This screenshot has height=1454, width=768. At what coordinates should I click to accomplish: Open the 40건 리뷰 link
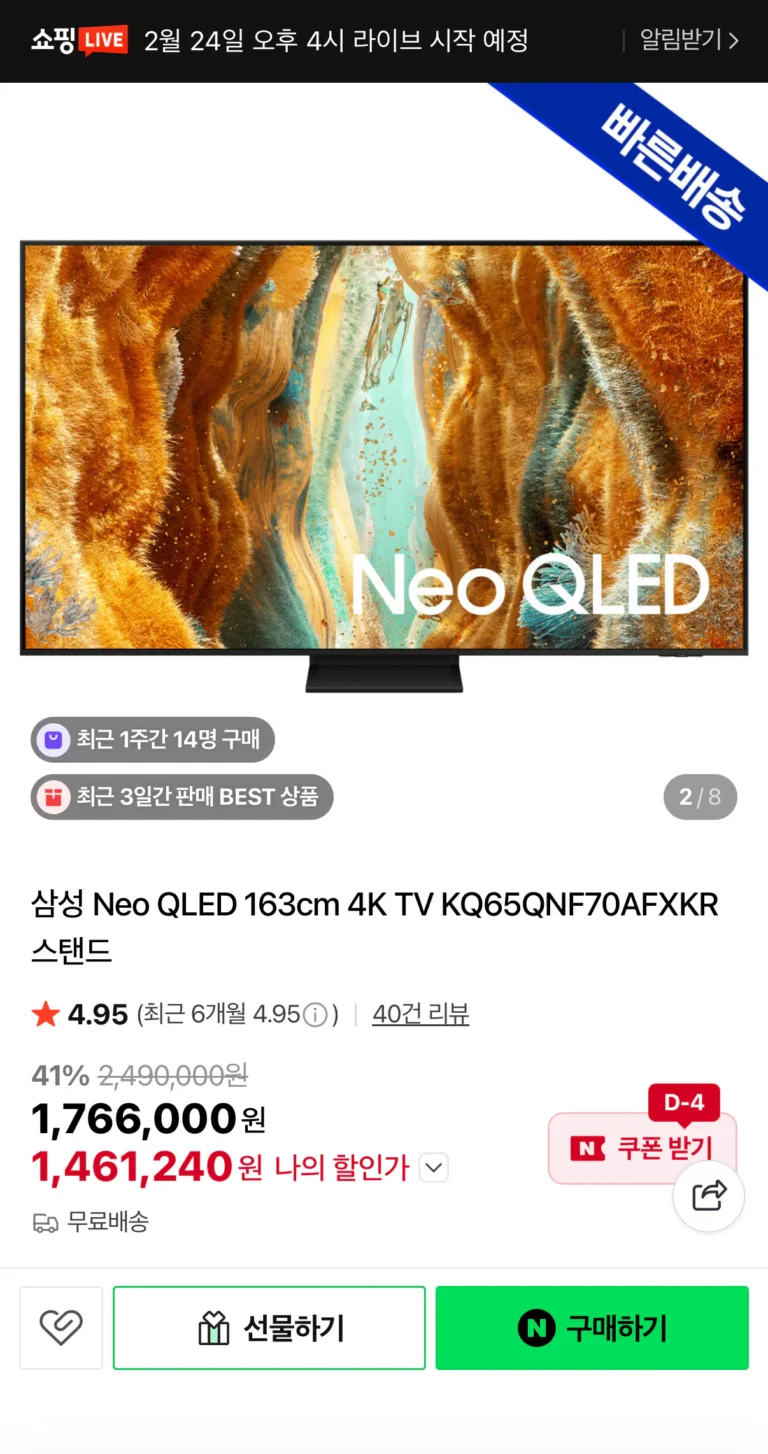point(420,1014)
